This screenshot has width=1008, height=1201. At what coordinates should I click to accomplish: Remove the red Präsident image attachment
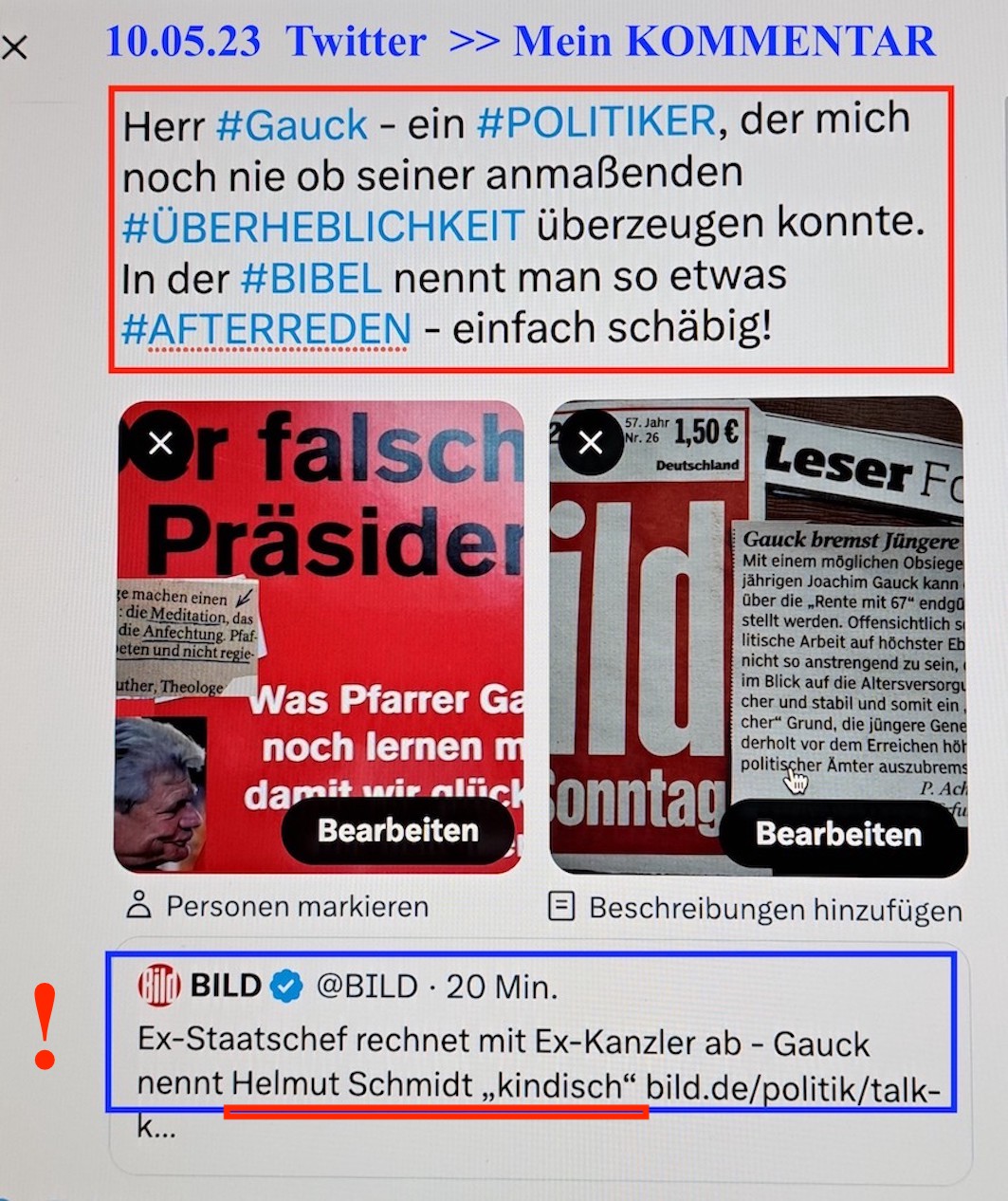coord(160,443)
